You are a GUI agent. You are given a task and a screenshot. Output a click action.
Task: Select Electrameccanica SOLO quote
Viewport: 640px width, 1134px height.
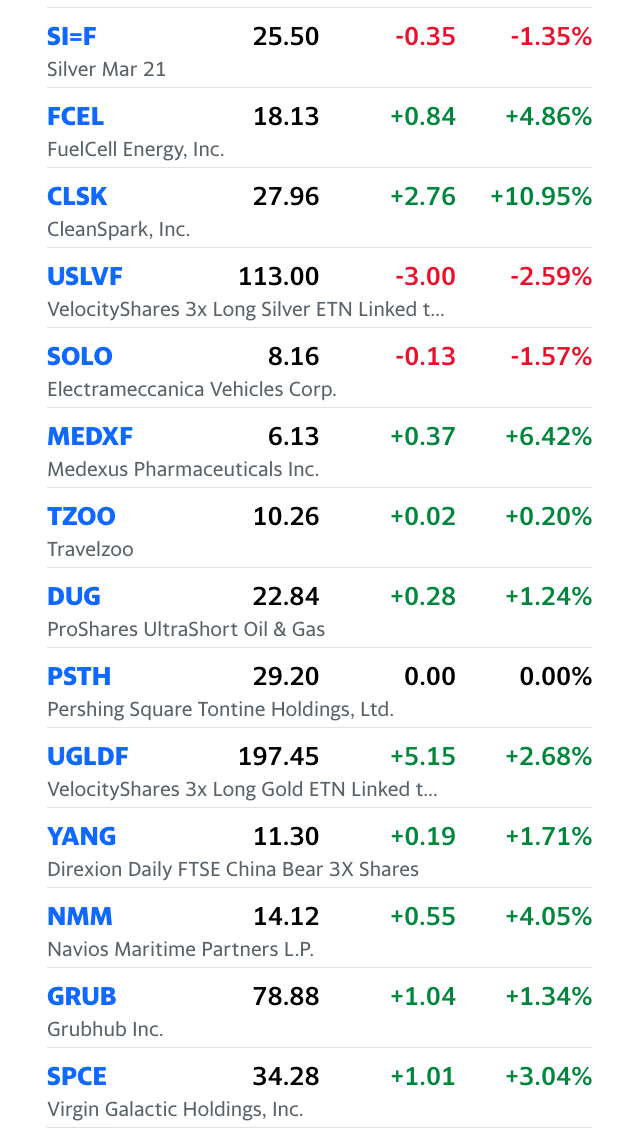coord(320,368)
